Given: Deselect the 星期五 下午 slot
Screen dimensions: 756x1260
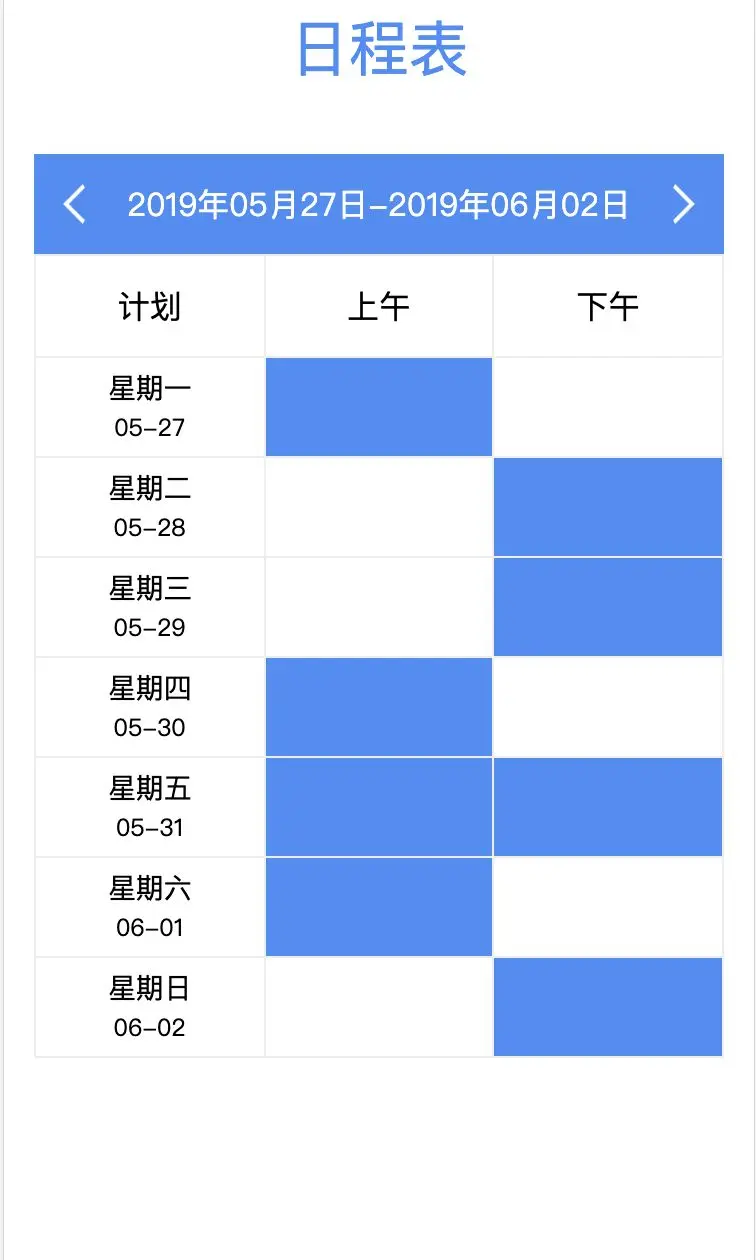Looking at the screenshot, I should coord(608,807).
